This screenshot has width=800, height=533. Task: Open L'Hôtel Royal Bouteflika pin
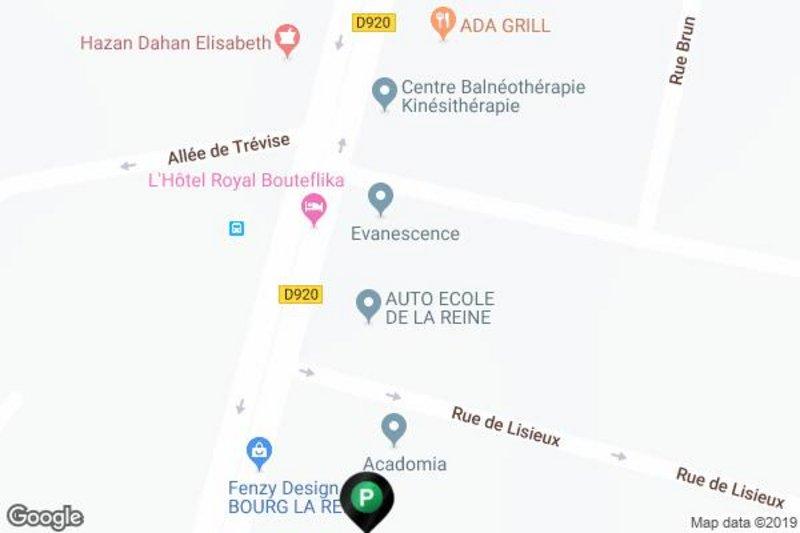click(x=314, y=209)
